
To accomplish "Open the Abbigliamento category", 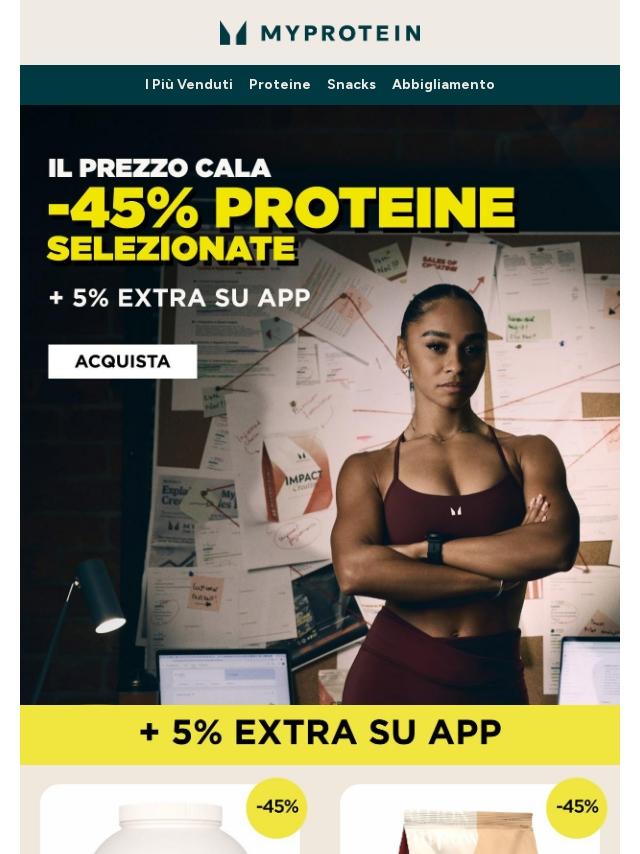I will coord(443,85).
